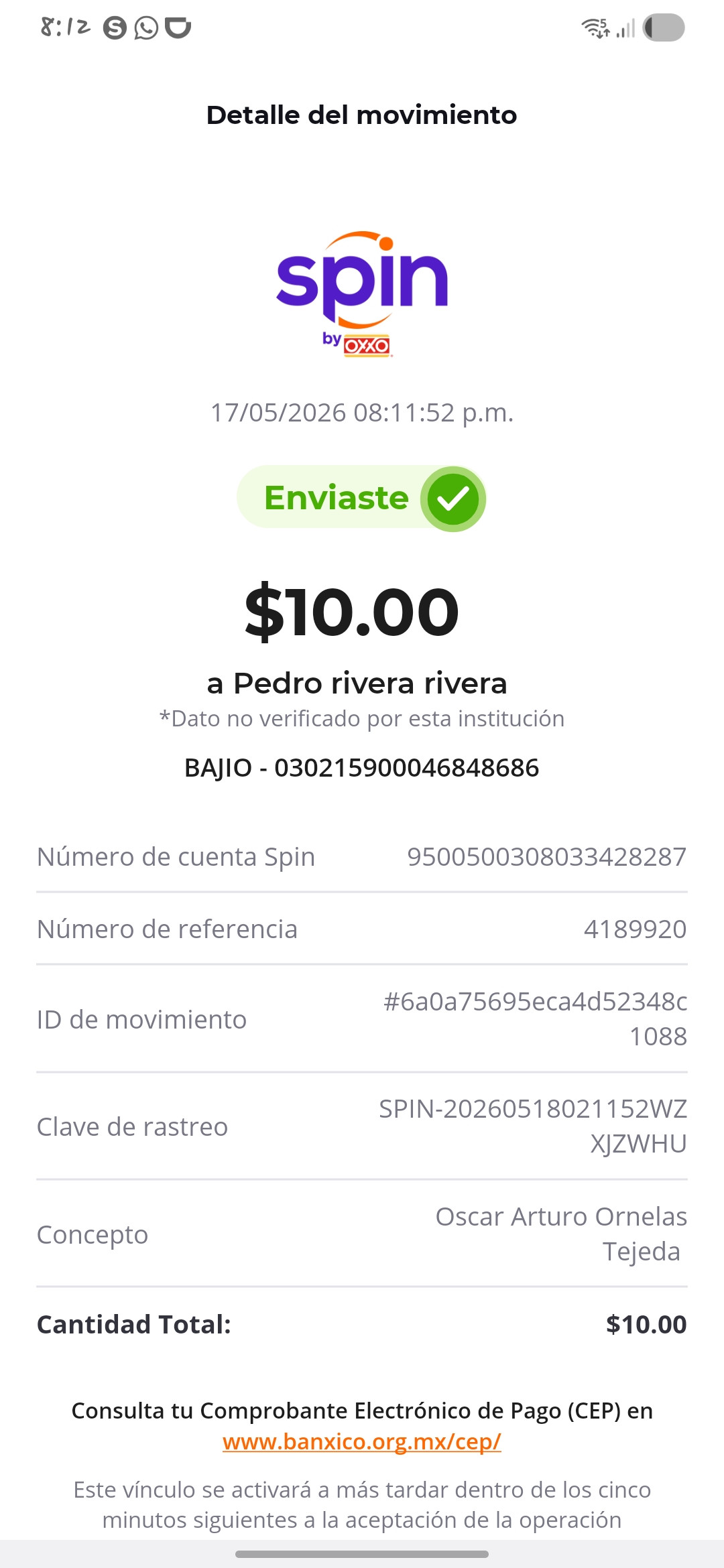Open the www.banxico.org.mx/cep/ link
Viewport: 724px width, 1568px height.
tap(362, 1441)
